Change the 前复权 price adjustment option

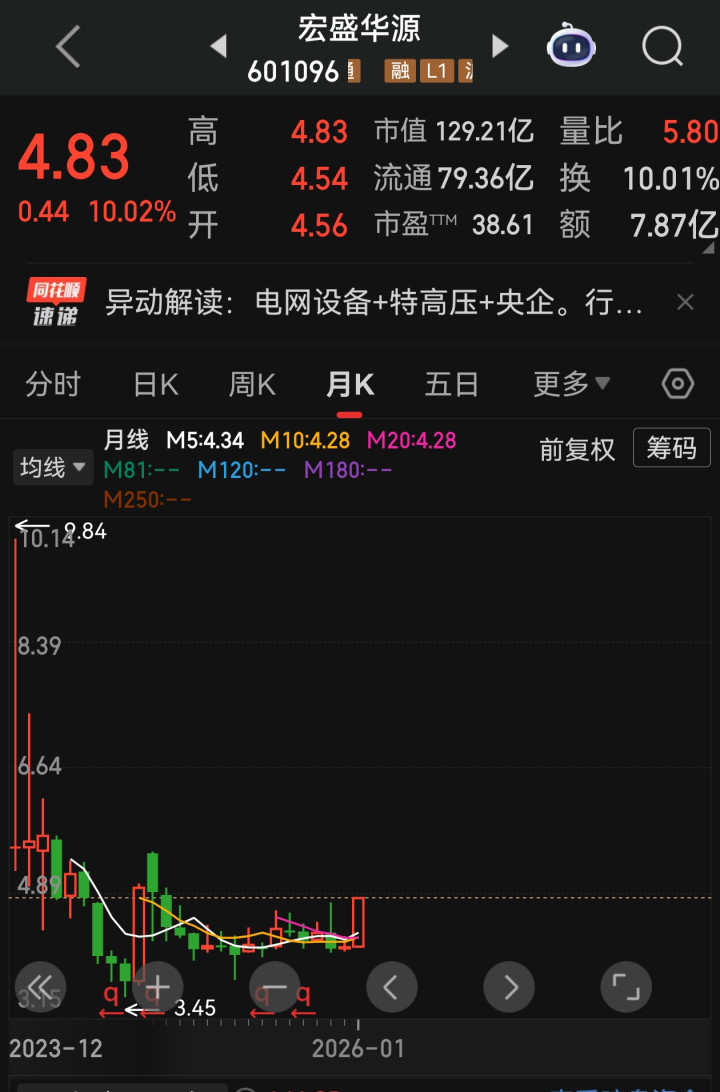pos(577,450)
